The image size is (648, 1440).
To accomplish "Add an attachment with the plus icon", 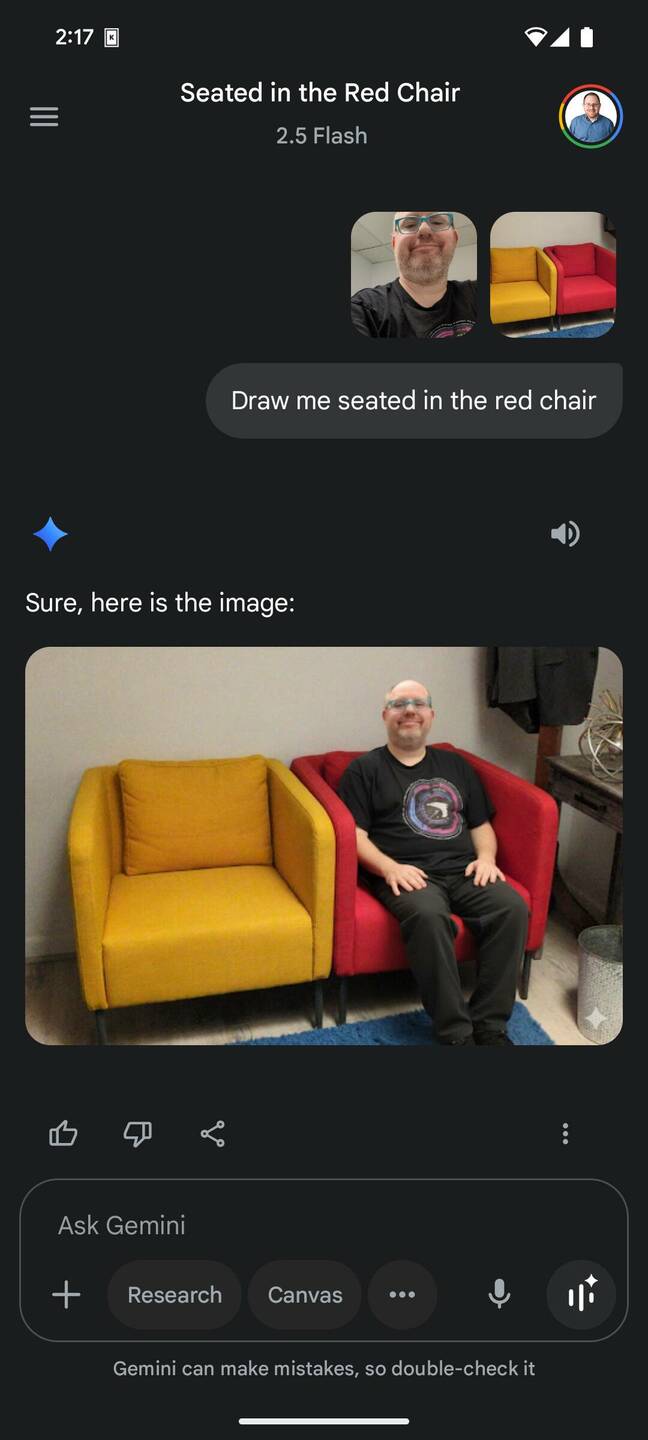I will pyautogui.click(x=66, y=1295).
